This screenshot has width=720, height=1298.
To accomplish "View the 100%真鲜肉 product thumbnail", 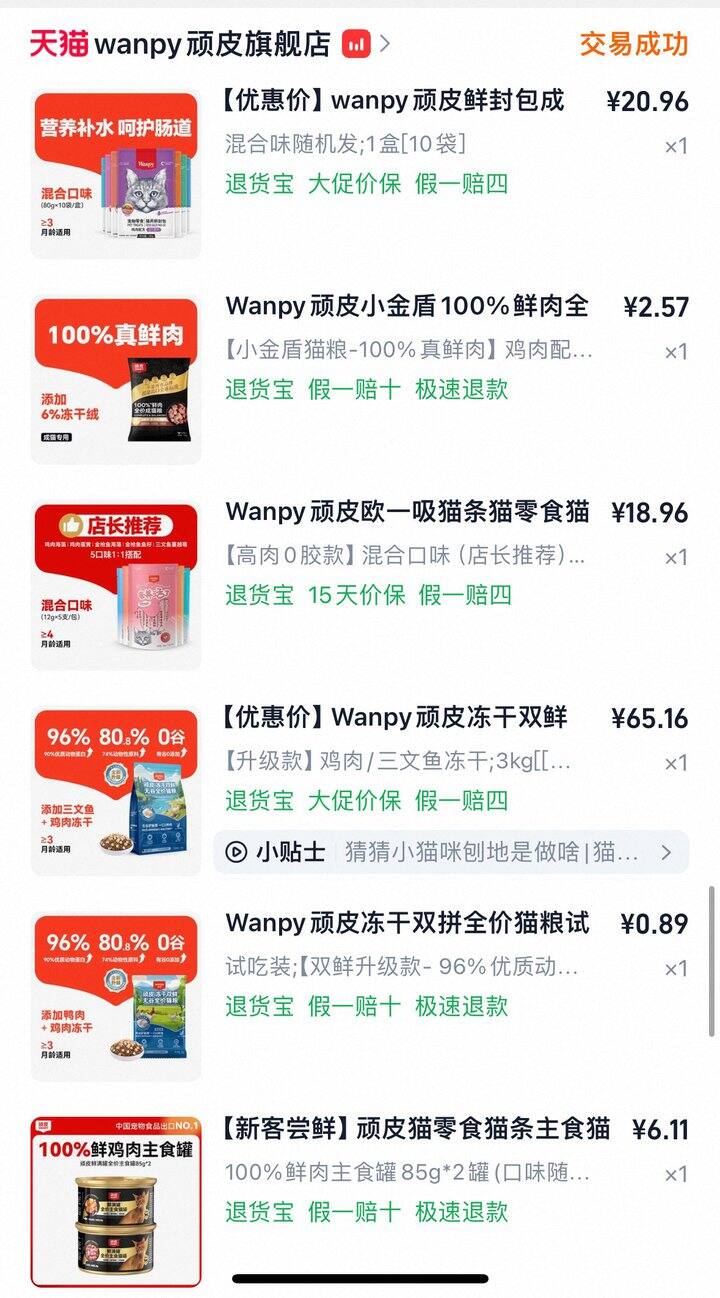I will 115,381.
